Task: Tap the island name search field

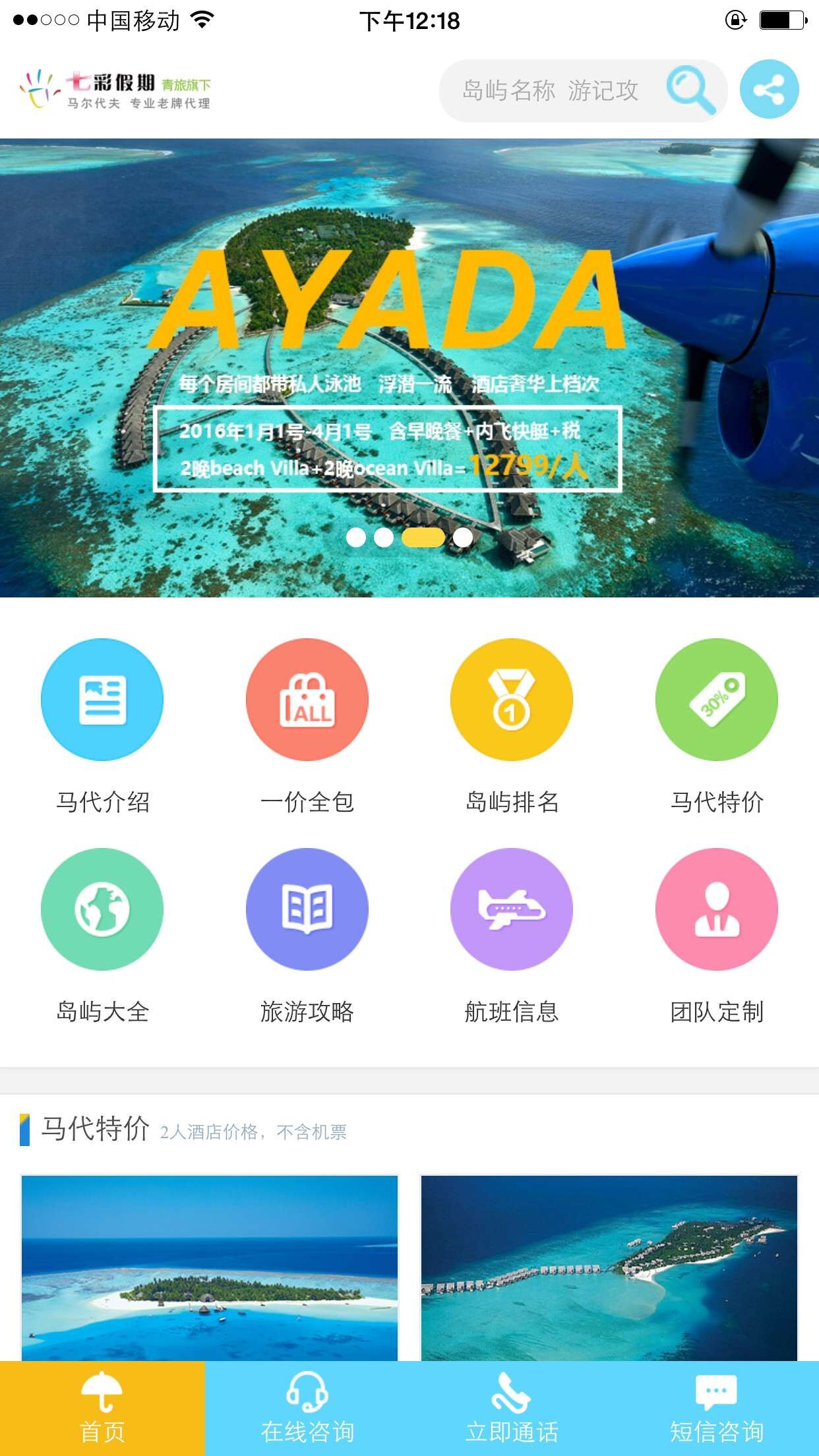Action: point(551,90)
